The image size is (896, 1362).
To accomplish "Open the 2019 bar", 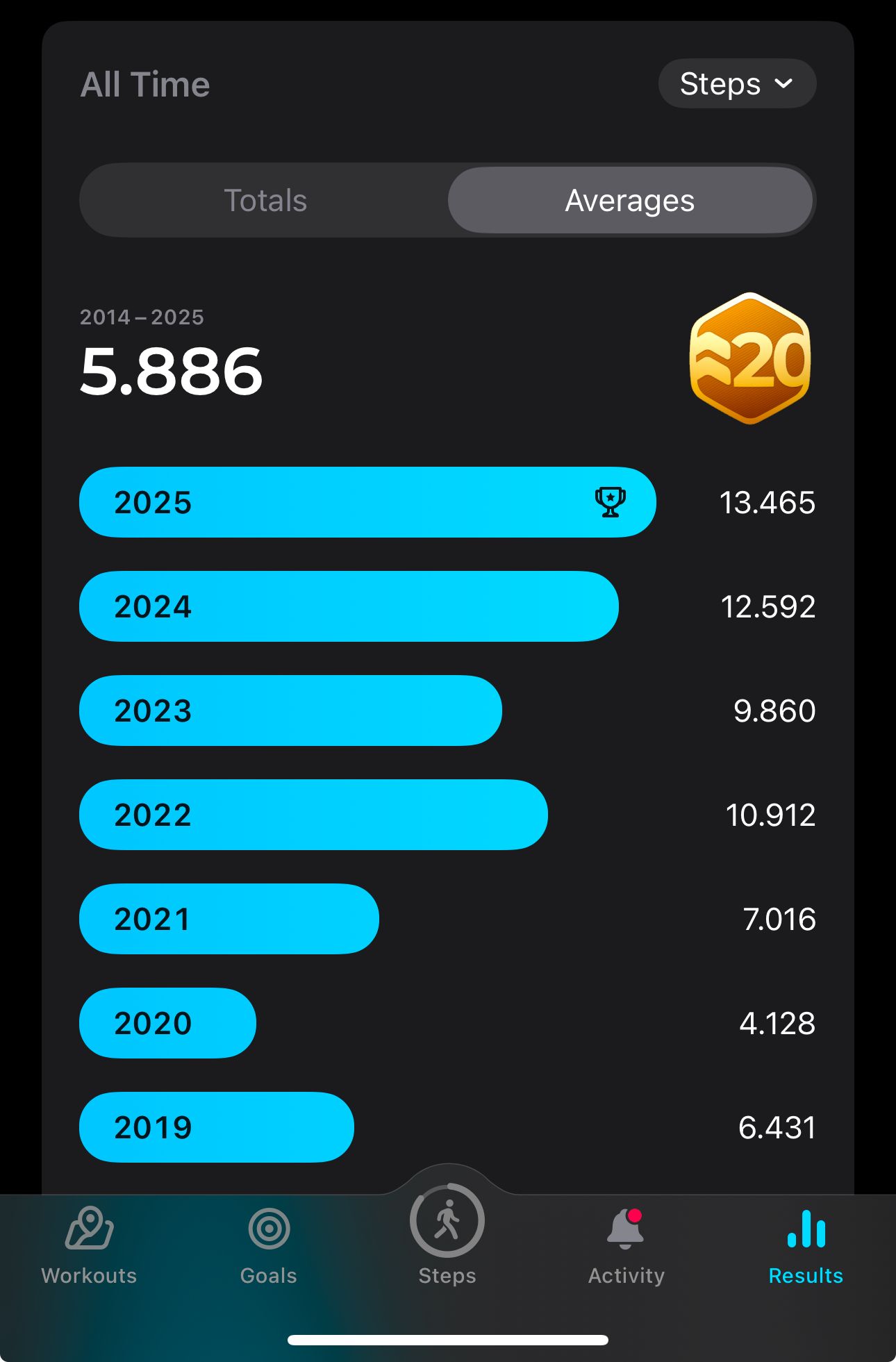I will (x=216, y=1127).
